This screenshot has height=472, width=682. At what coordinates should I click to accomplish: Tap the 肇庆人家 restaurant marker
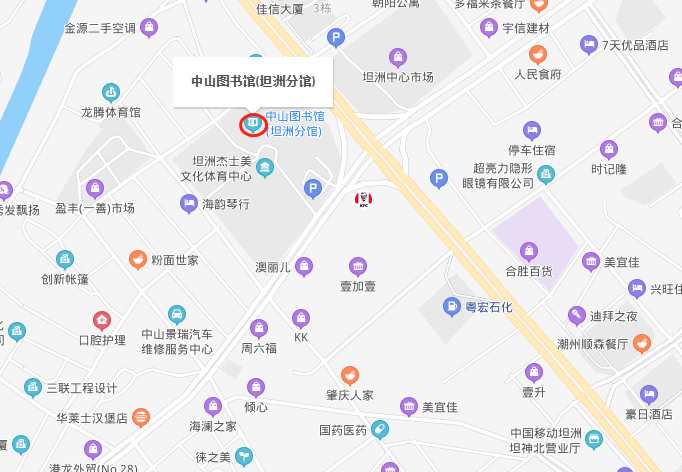(x=349, y=375)
